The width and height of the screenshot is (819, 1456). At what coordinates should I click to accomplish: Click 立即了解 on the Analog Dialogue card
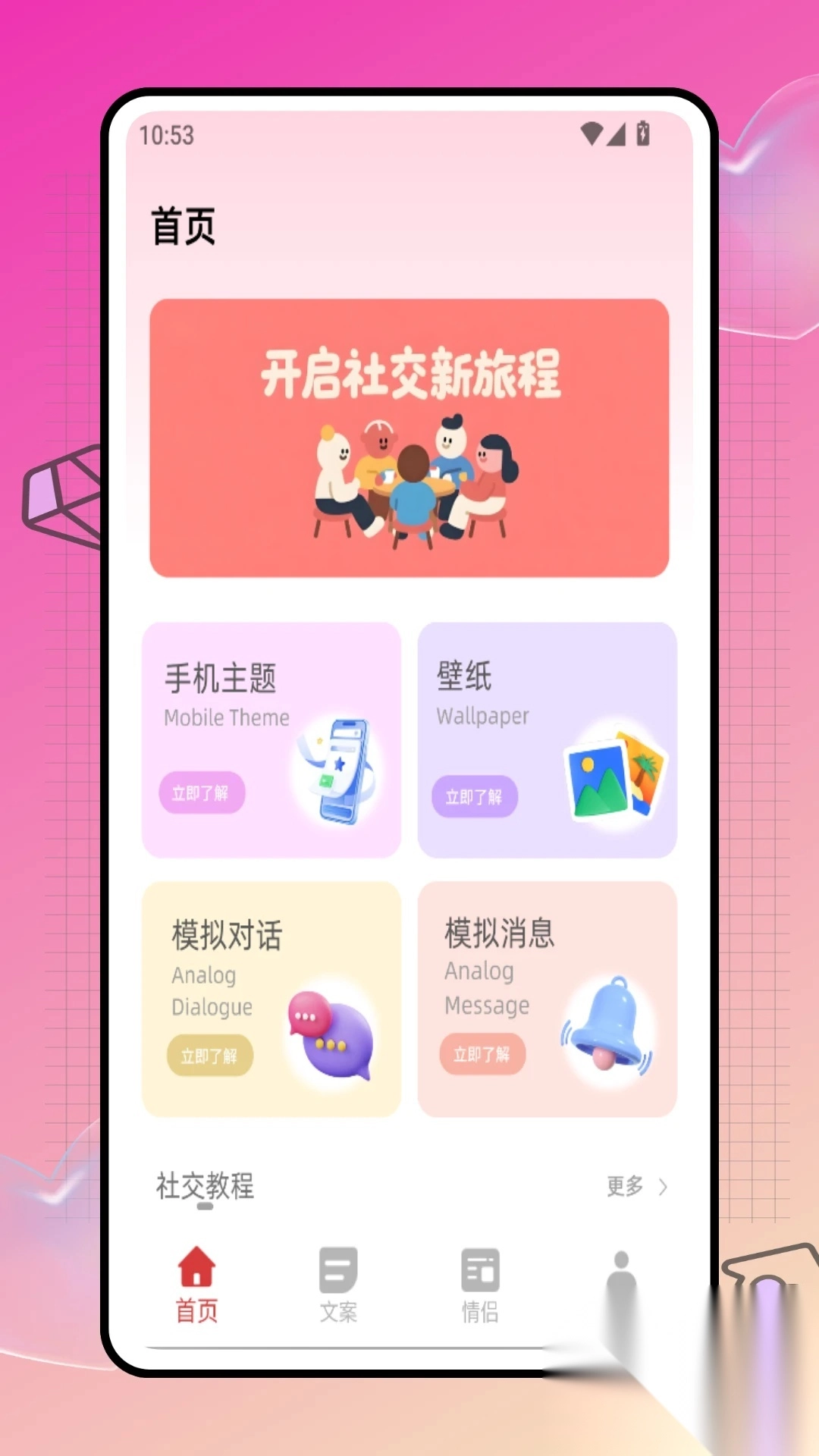pos(210,1055)
